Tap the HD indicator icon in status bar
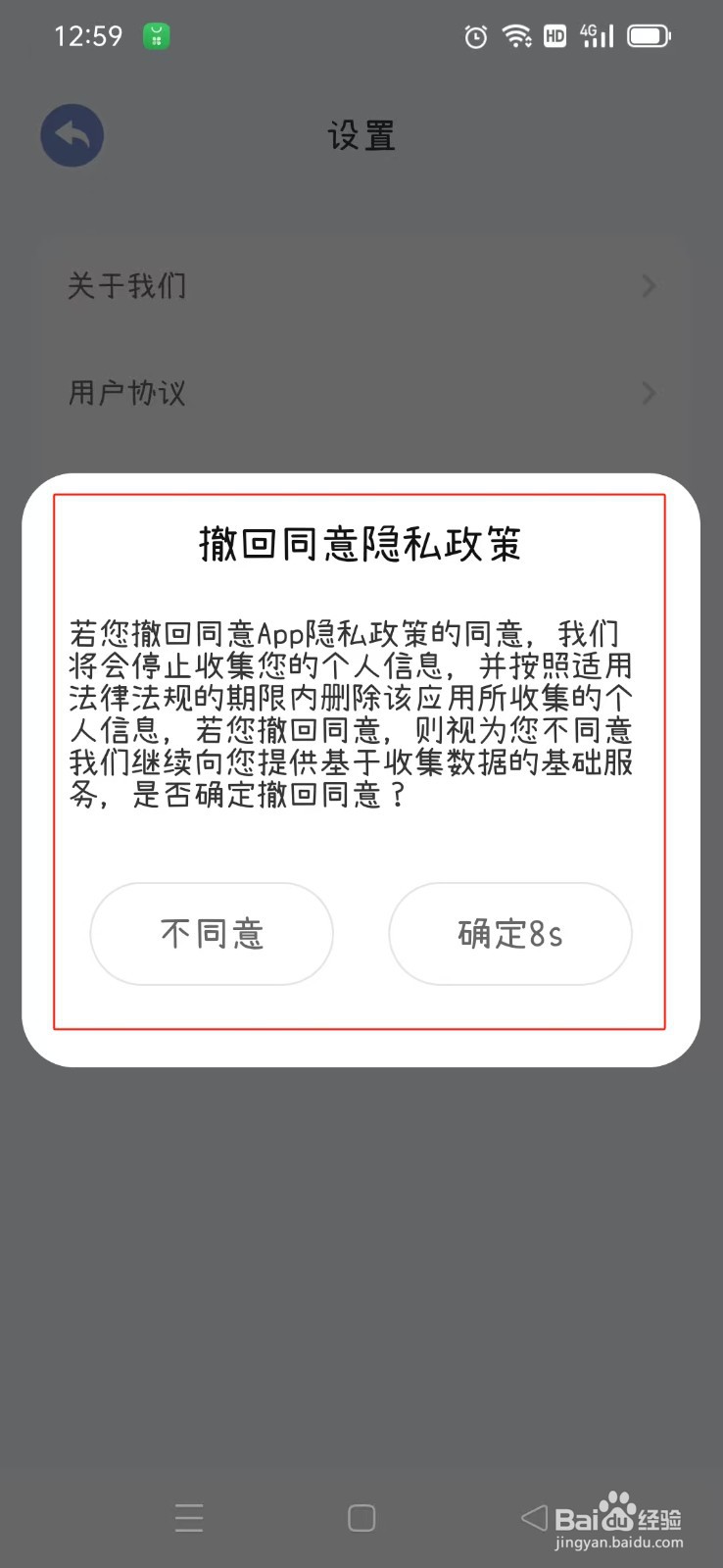This screenshot has height=1568, width=723. pos(554,35)
